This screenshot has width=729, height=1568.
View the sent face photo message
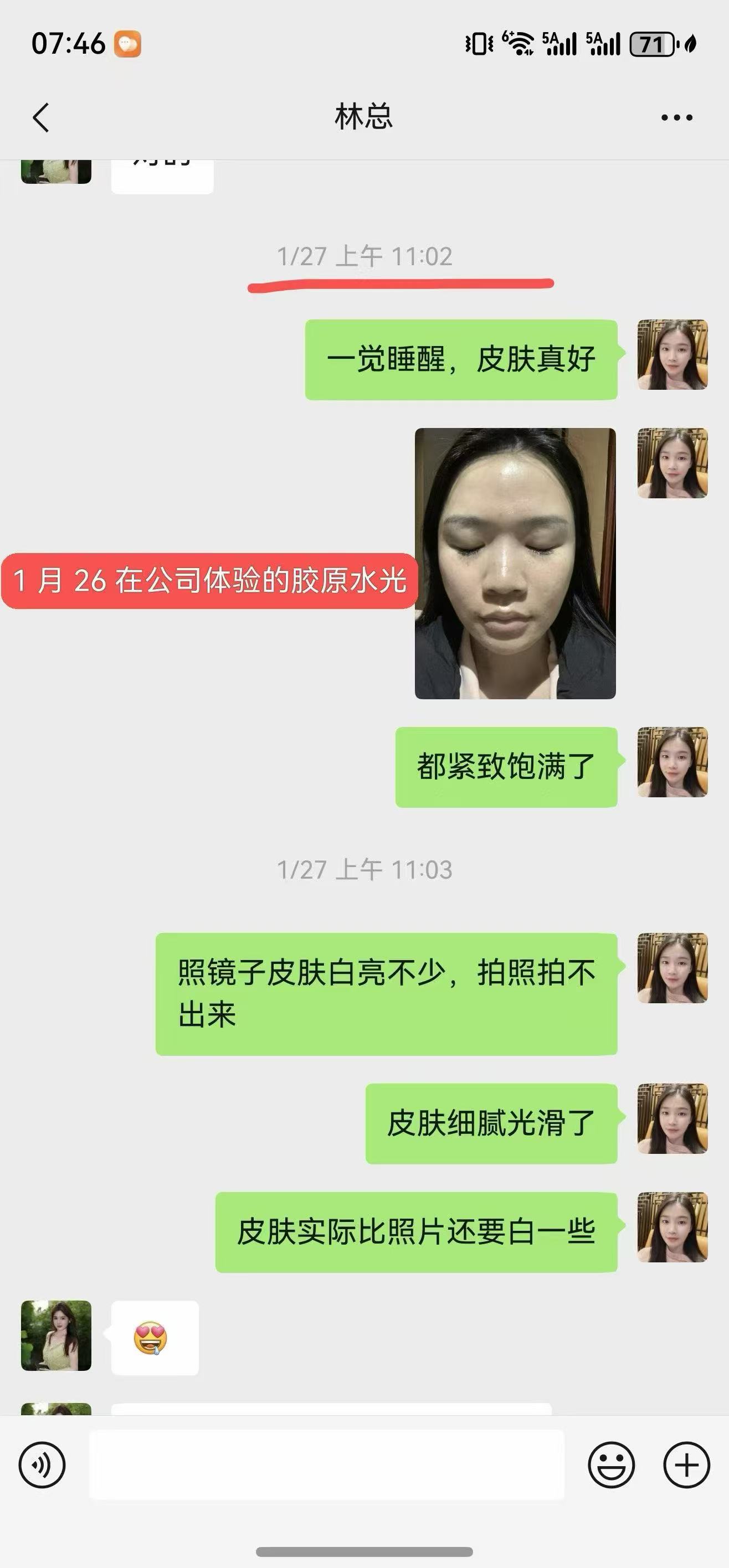[515, 563]
